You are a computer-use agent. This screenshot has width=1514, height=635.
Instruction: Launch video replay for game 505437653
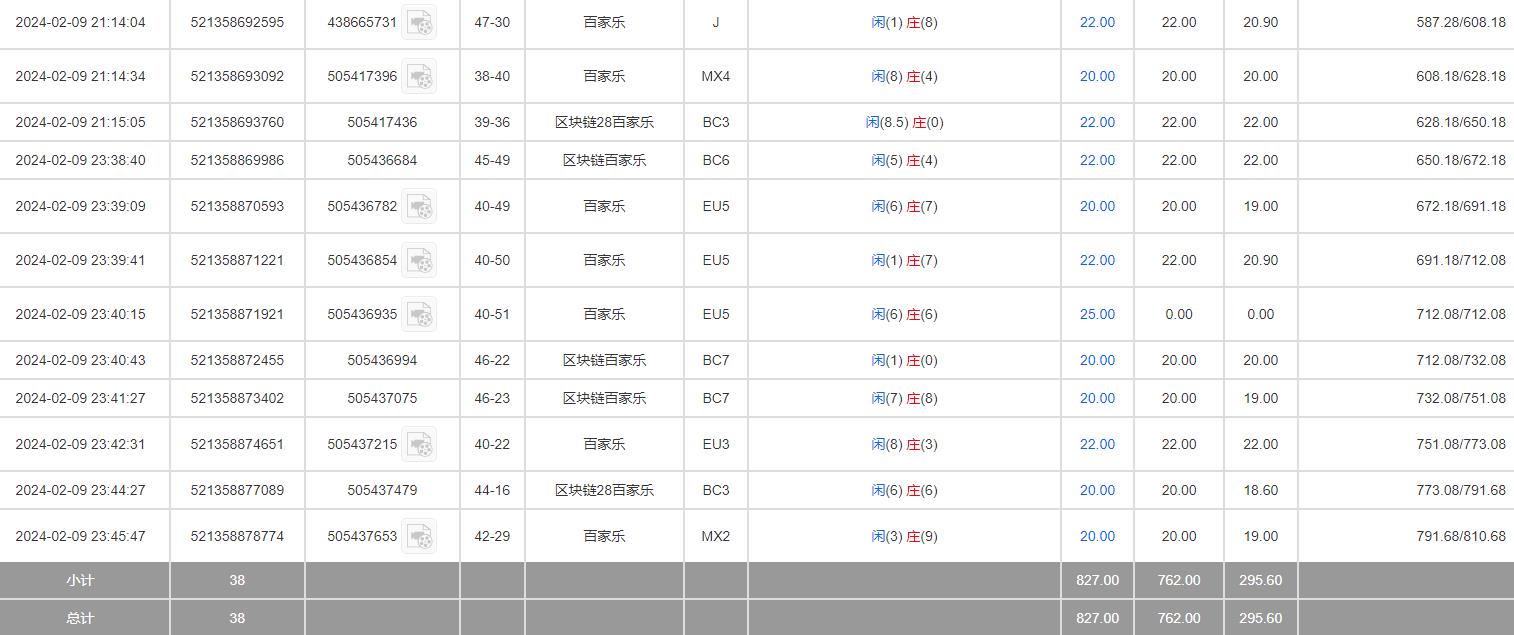coord(420,536)
